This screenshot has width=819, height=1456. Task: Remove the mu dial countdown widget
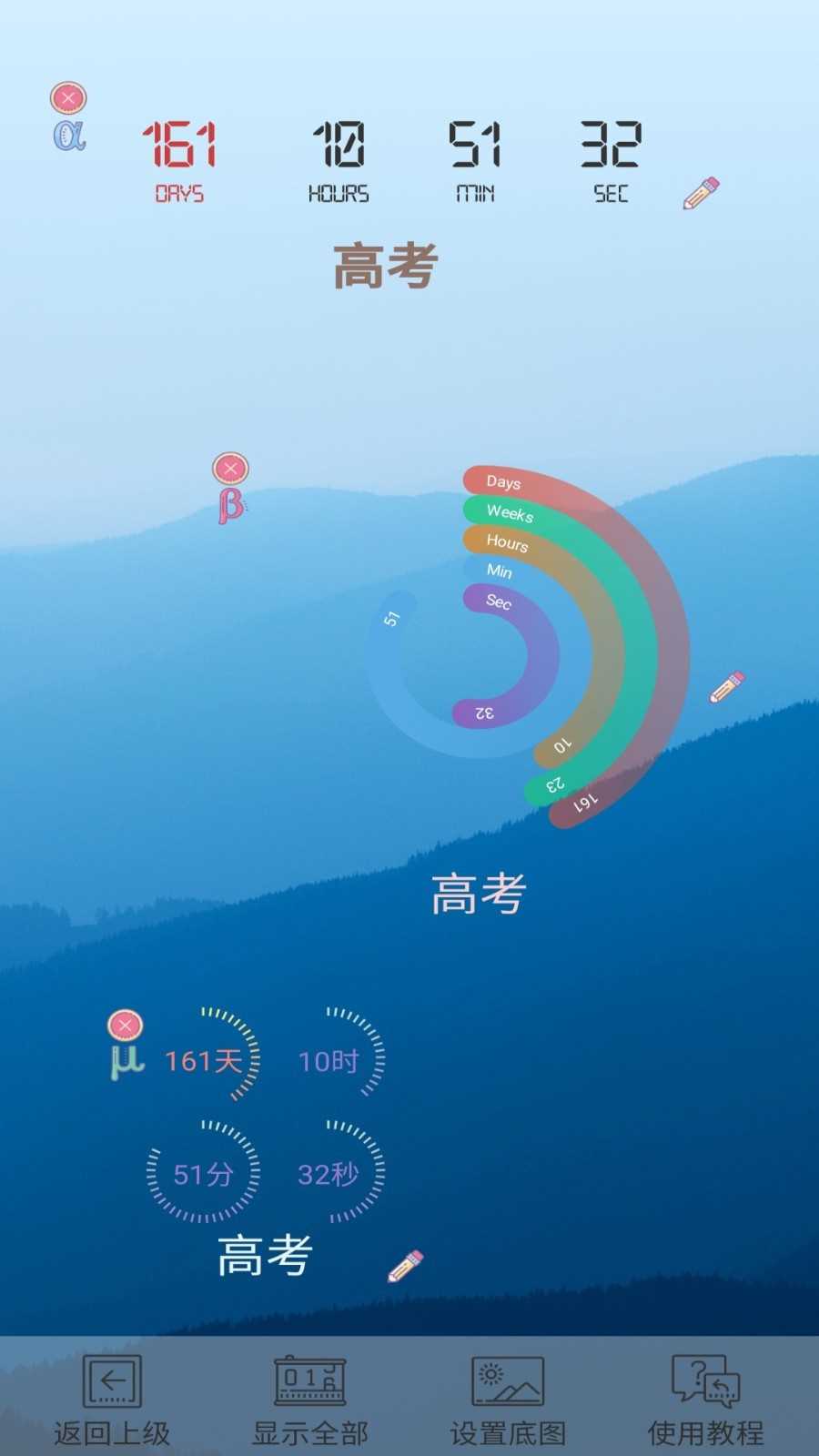click(125, 1026)
